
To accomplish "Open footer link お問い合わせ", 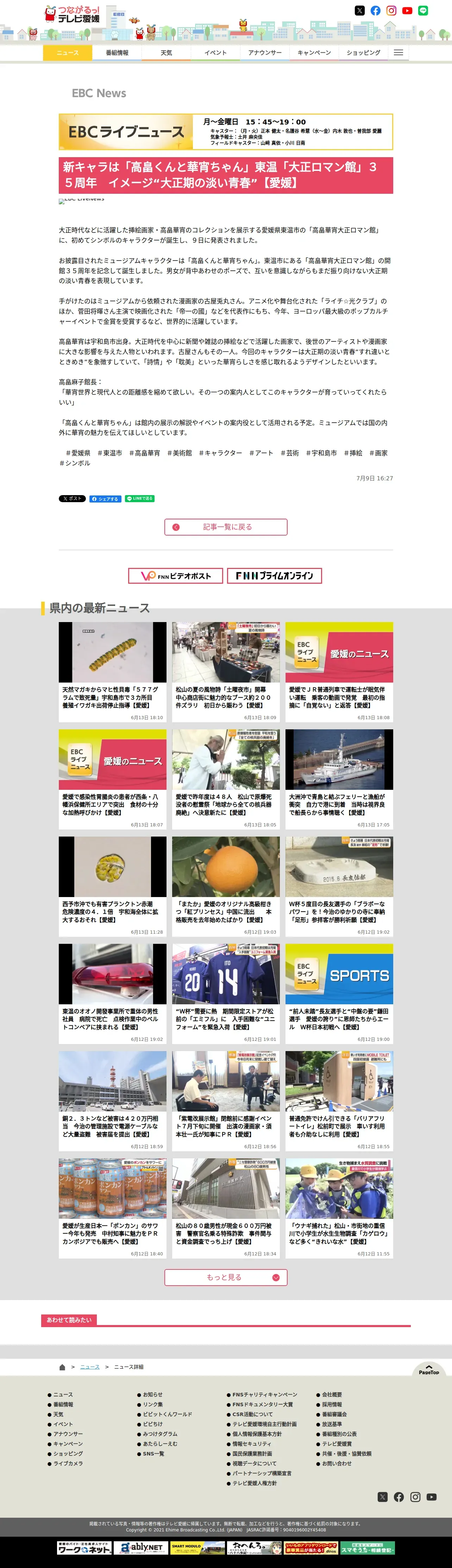I will [x=337, y=1463].
